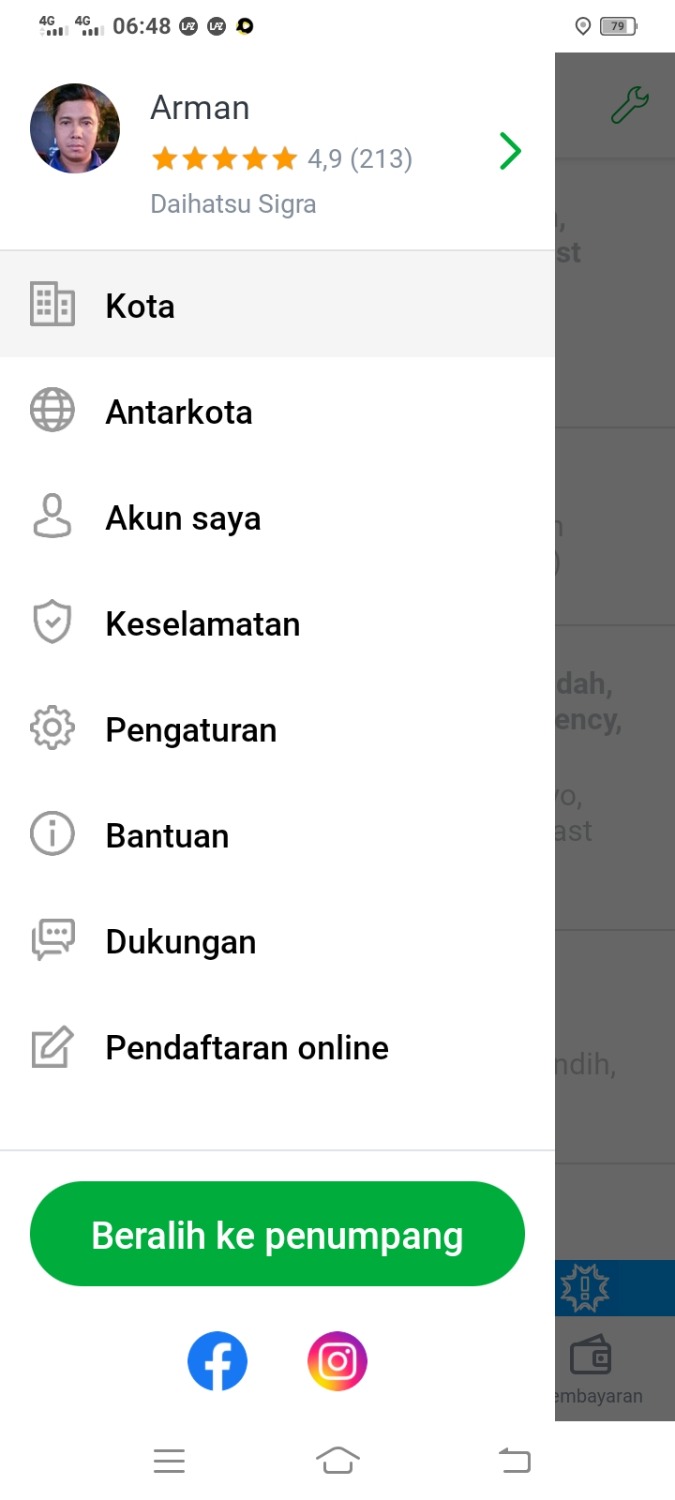Tap the Beralih ke penumpang button
This screenshot has height=1500, width=675.
point(277,1235)
